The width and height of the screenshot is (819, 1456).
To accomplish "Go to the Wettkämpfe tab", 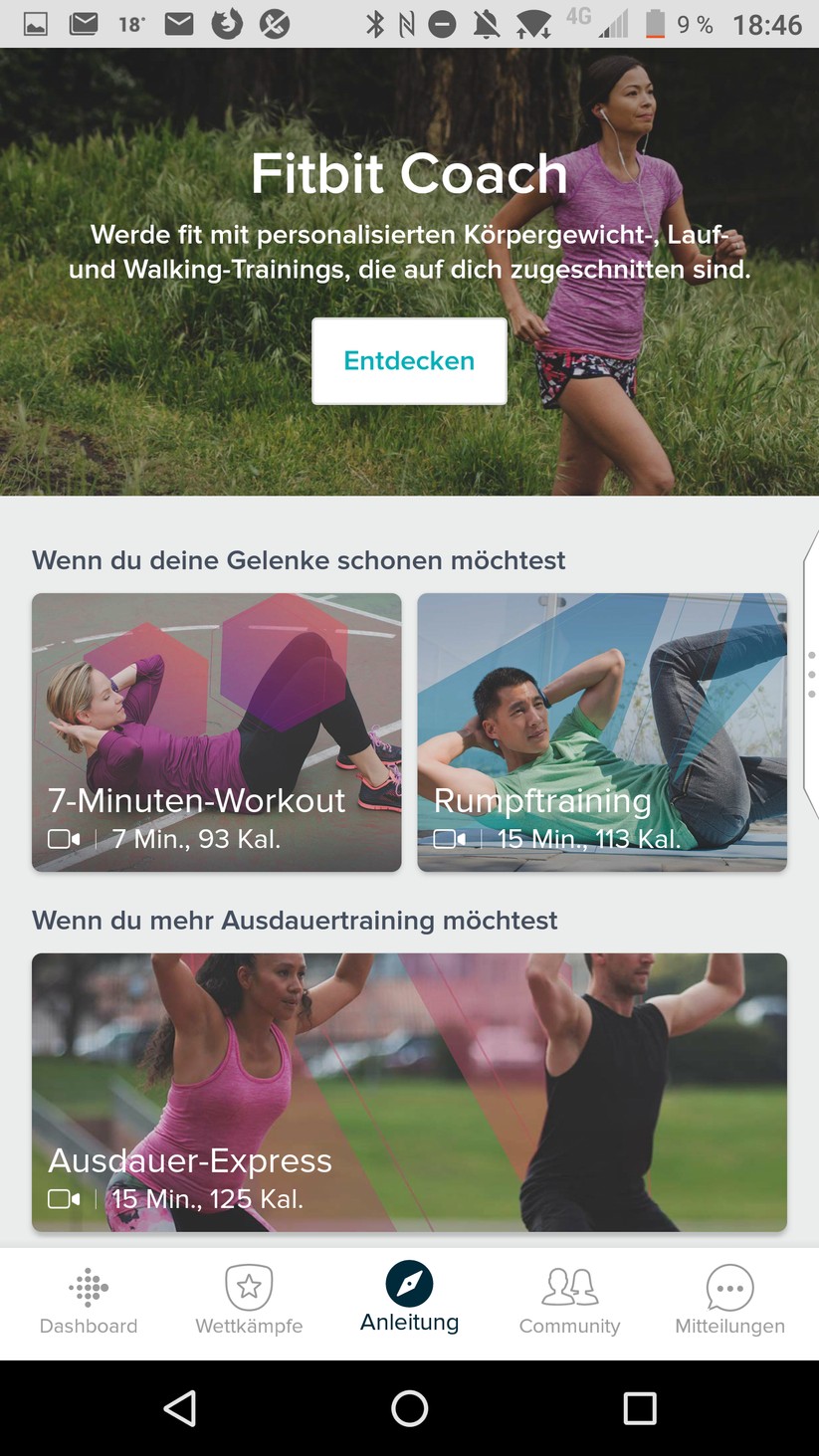I will [x=249, y=1302].
